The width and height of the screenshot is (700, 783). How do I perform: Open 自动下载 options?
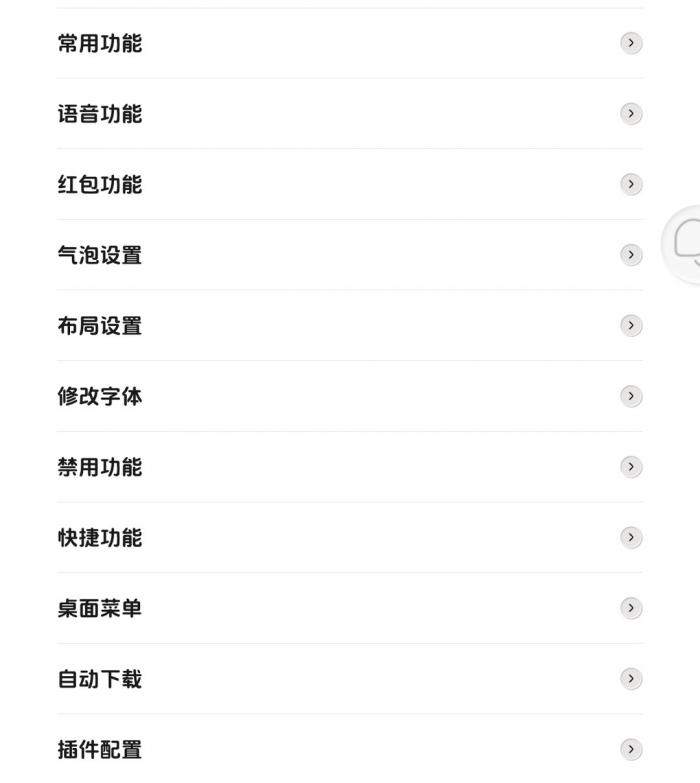coord(349,679)
